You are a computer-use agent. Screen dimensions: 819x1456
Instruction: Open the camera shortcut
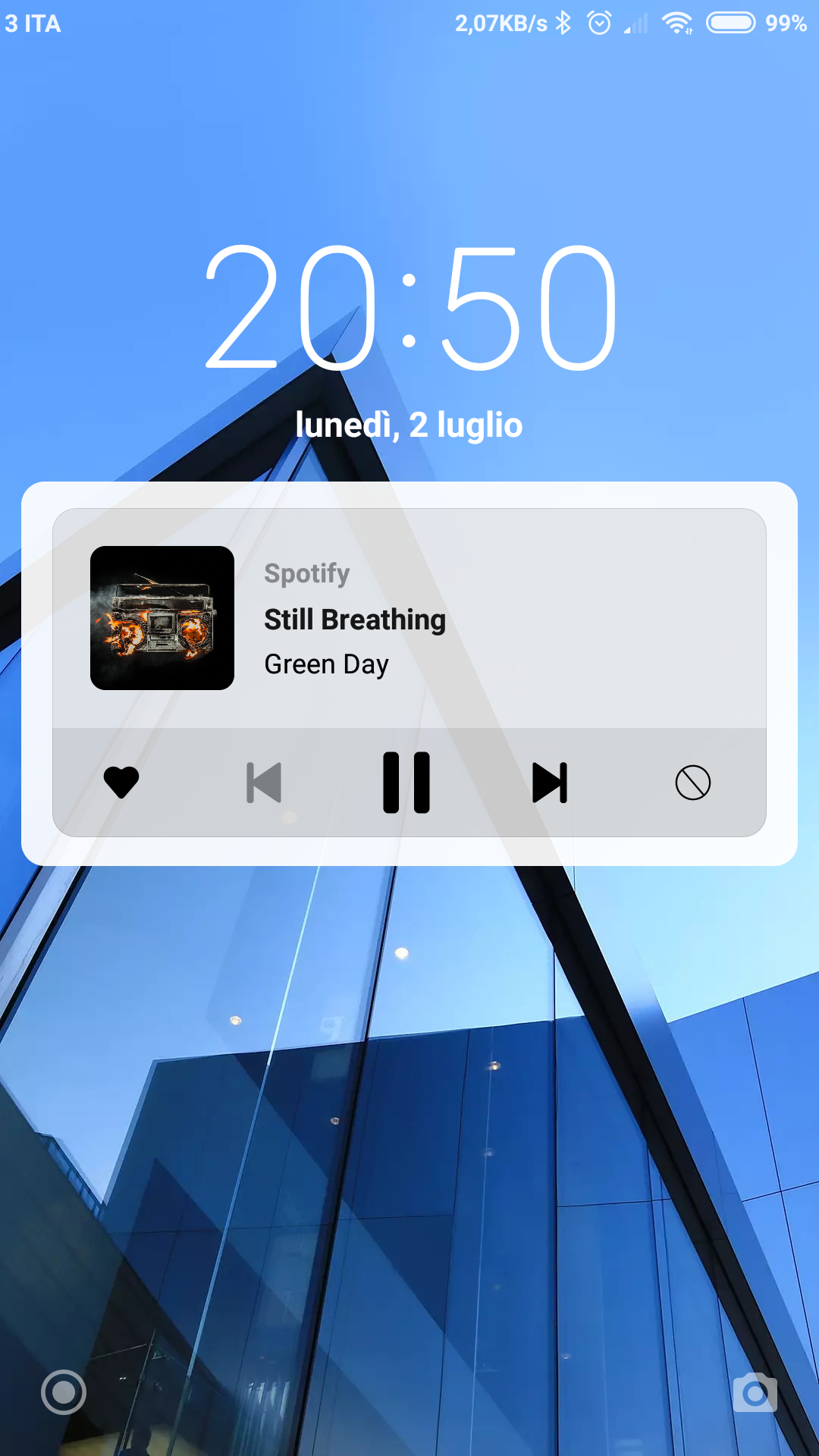click(x=755, y=1392)
